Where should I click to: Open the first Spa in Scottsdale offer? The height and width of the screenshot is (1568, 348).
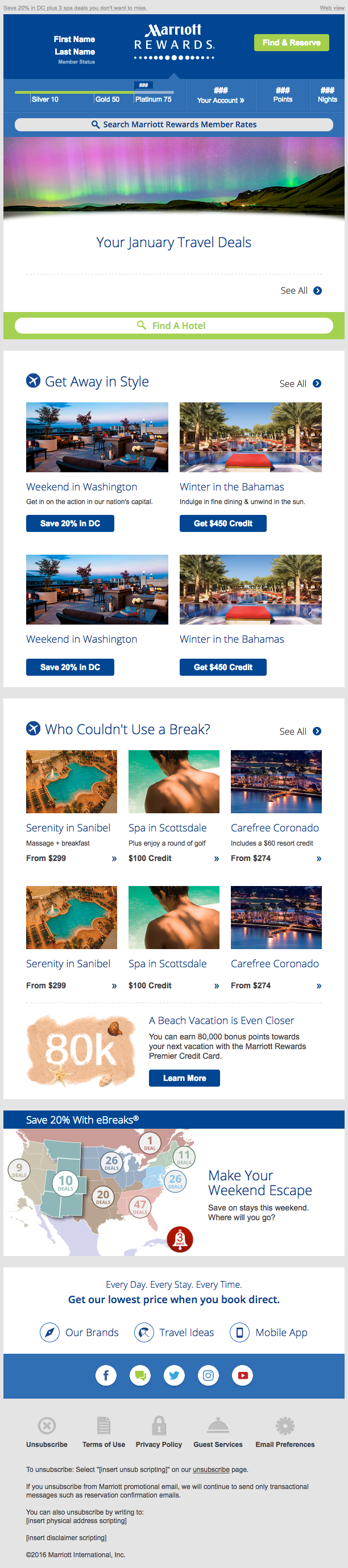(168, 828)
